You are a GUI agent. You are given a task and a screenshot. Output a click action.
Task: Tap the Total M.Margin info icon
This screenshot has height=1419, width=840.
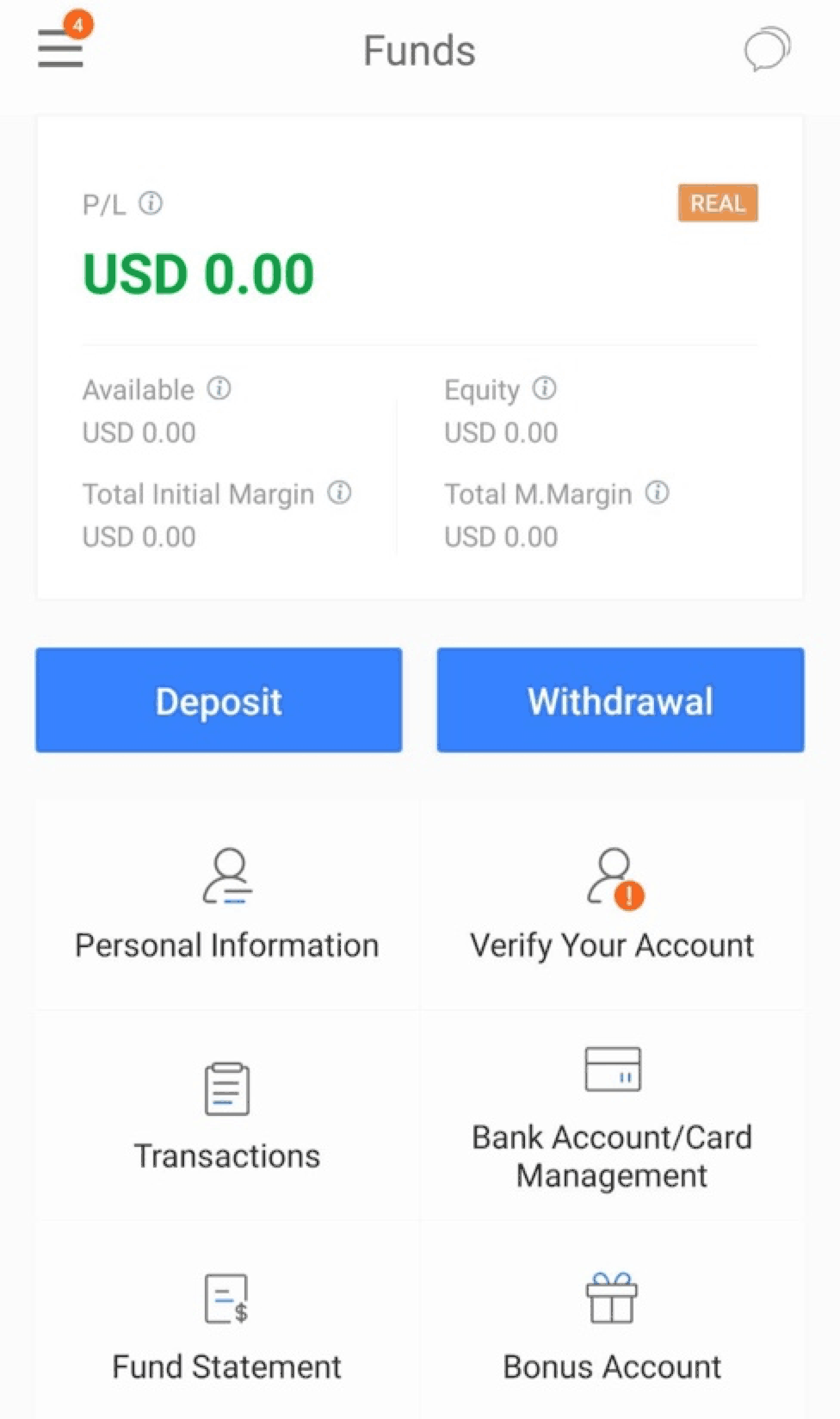(658, 493)
